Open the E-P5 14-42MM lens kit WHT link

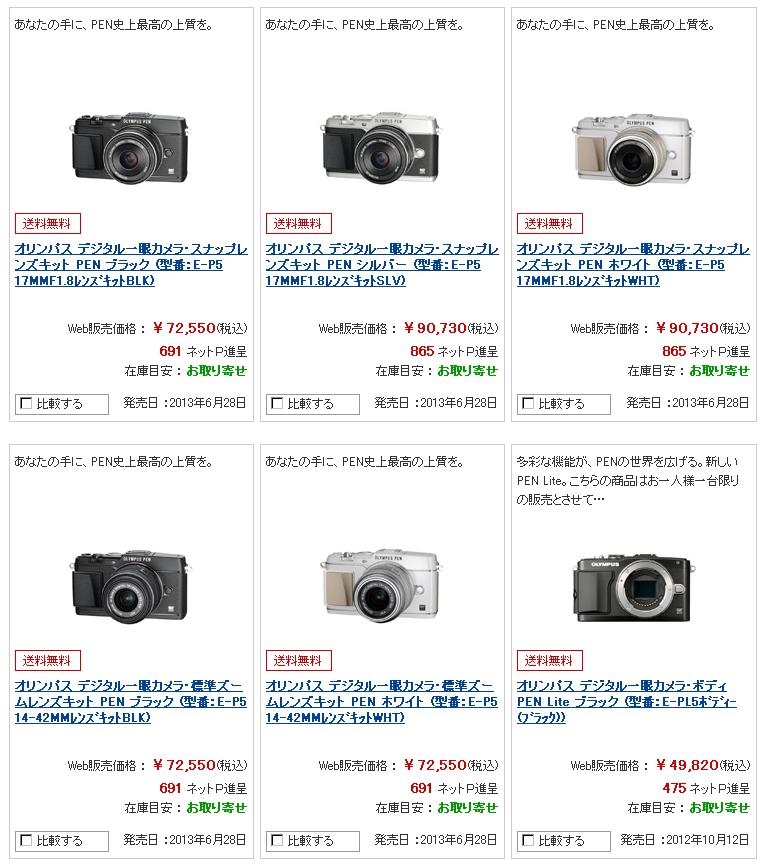[381, 702]
